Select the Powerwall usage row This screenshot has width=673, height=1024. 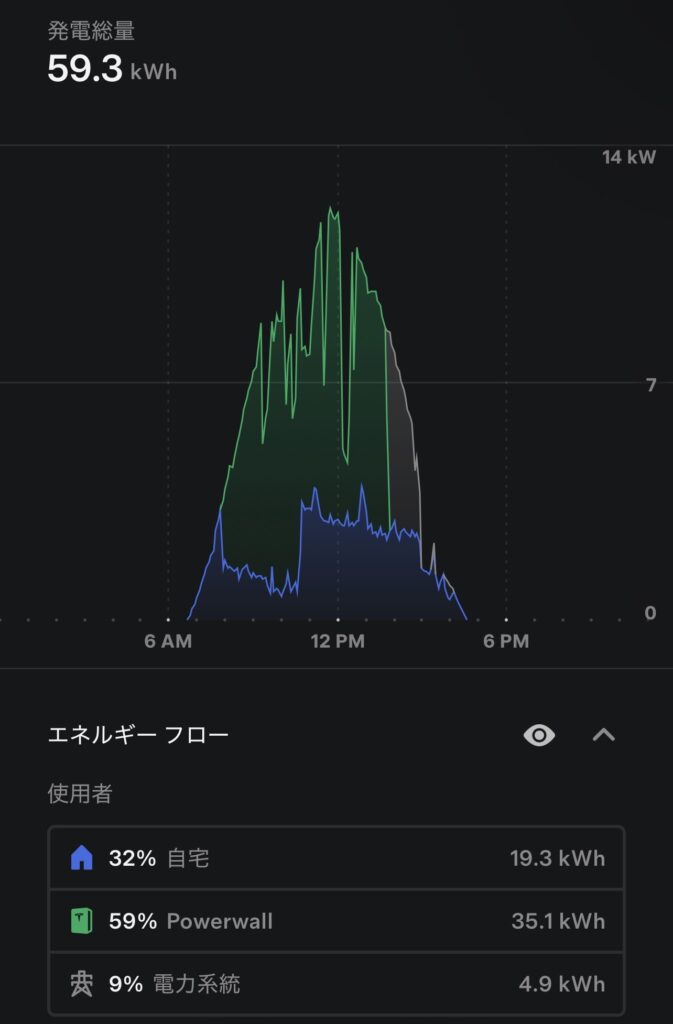click(x=336, y=921)
